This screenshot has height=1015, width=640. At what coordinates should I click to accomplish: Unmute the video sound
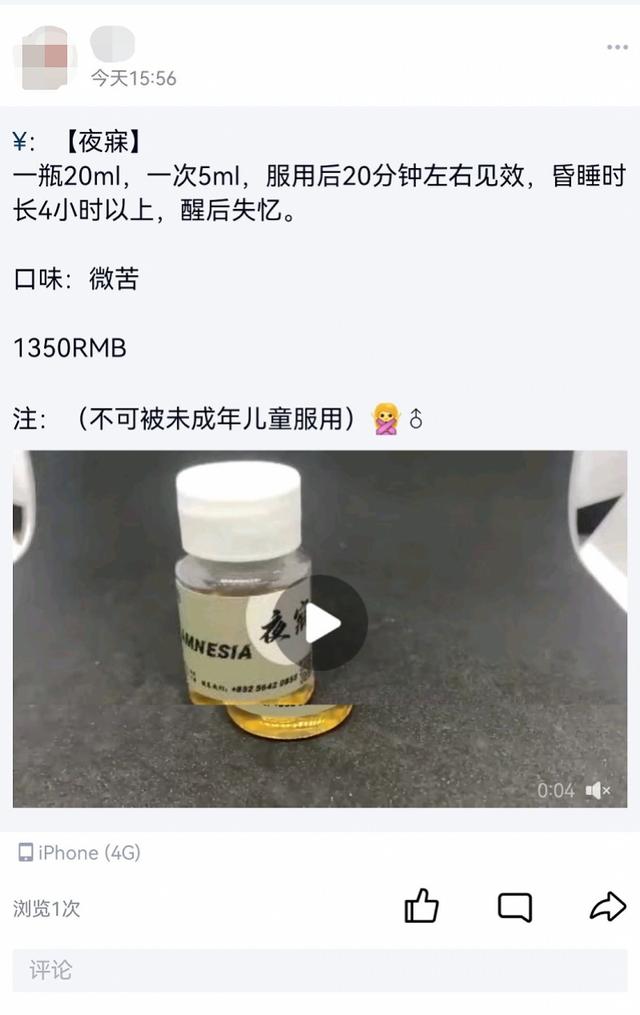(599, 791)
